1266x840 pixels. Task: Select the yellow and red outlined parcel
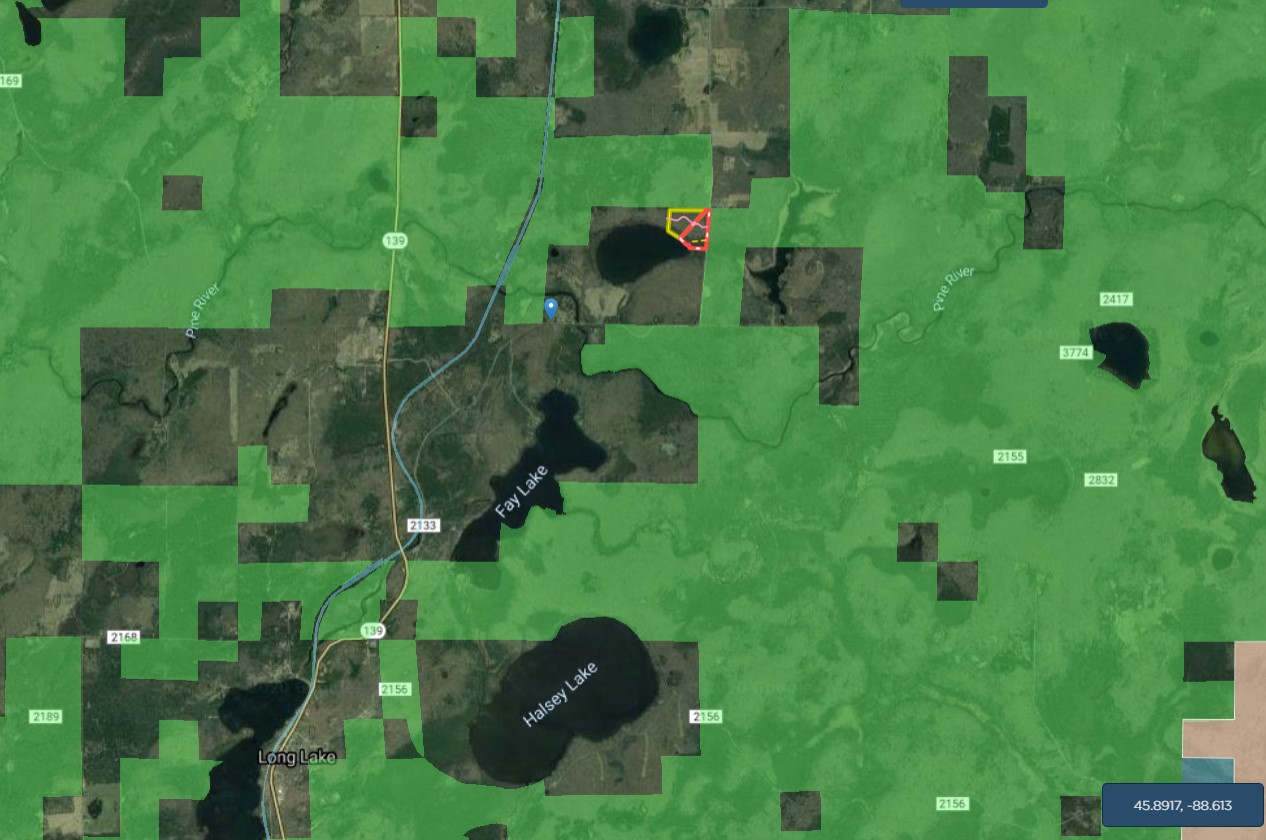(689, 227)
